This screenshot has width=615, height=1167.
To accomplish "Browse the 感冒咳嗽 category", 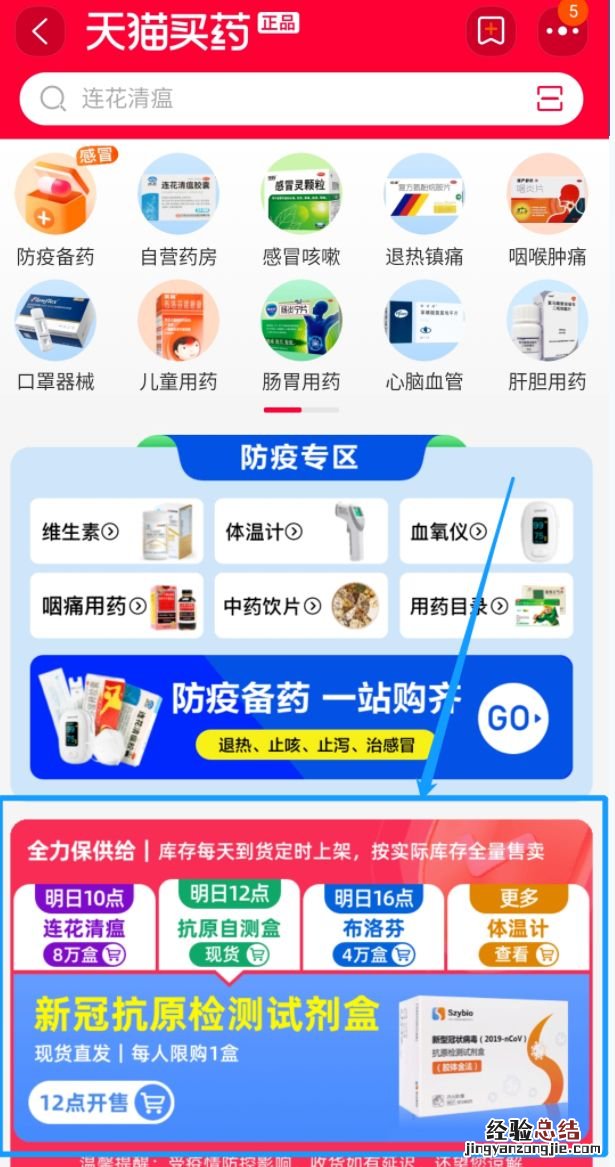I will [x=301, y=212].
